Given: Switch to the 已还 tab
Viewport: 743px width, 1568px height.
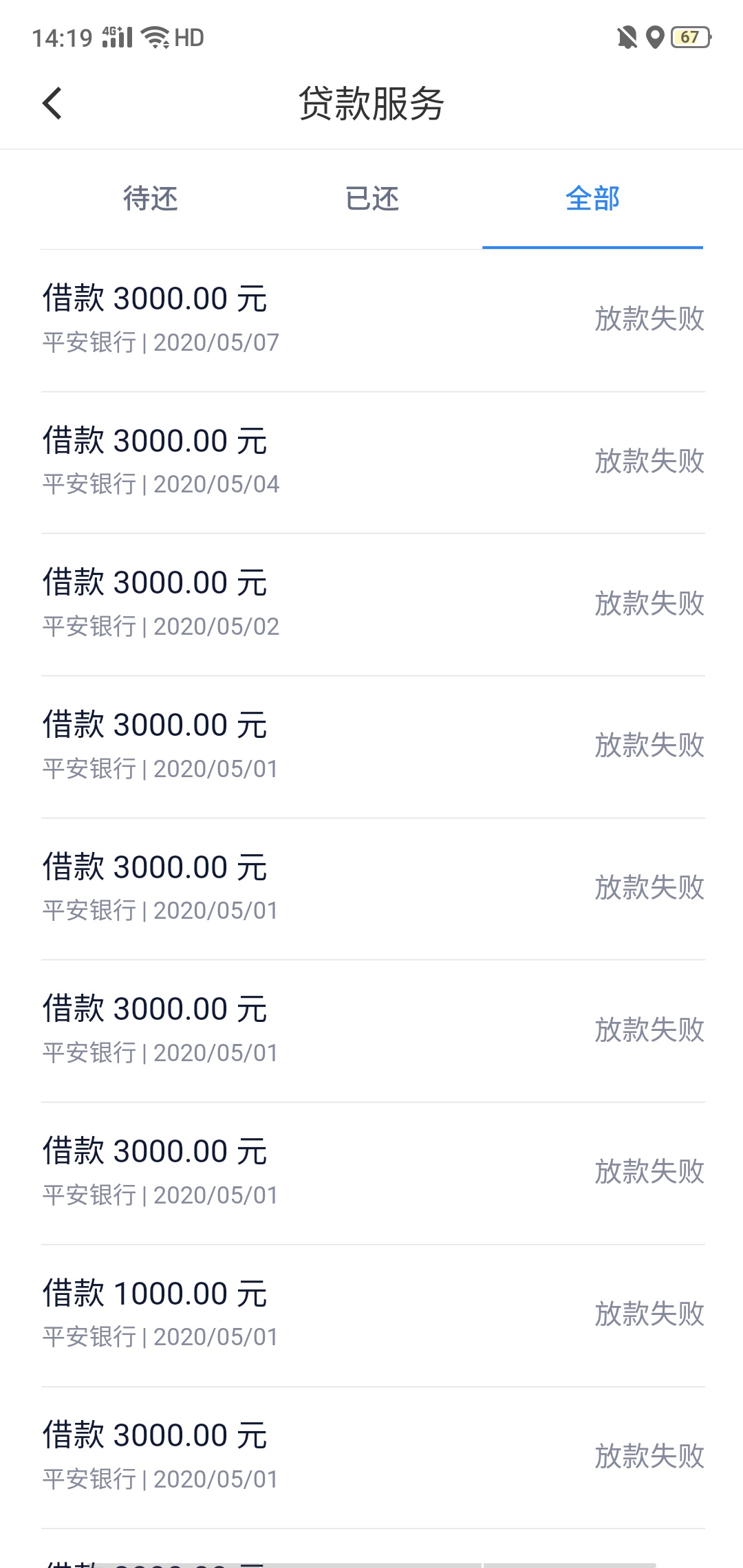Looking at the screenshot, I should coord(371,199).
